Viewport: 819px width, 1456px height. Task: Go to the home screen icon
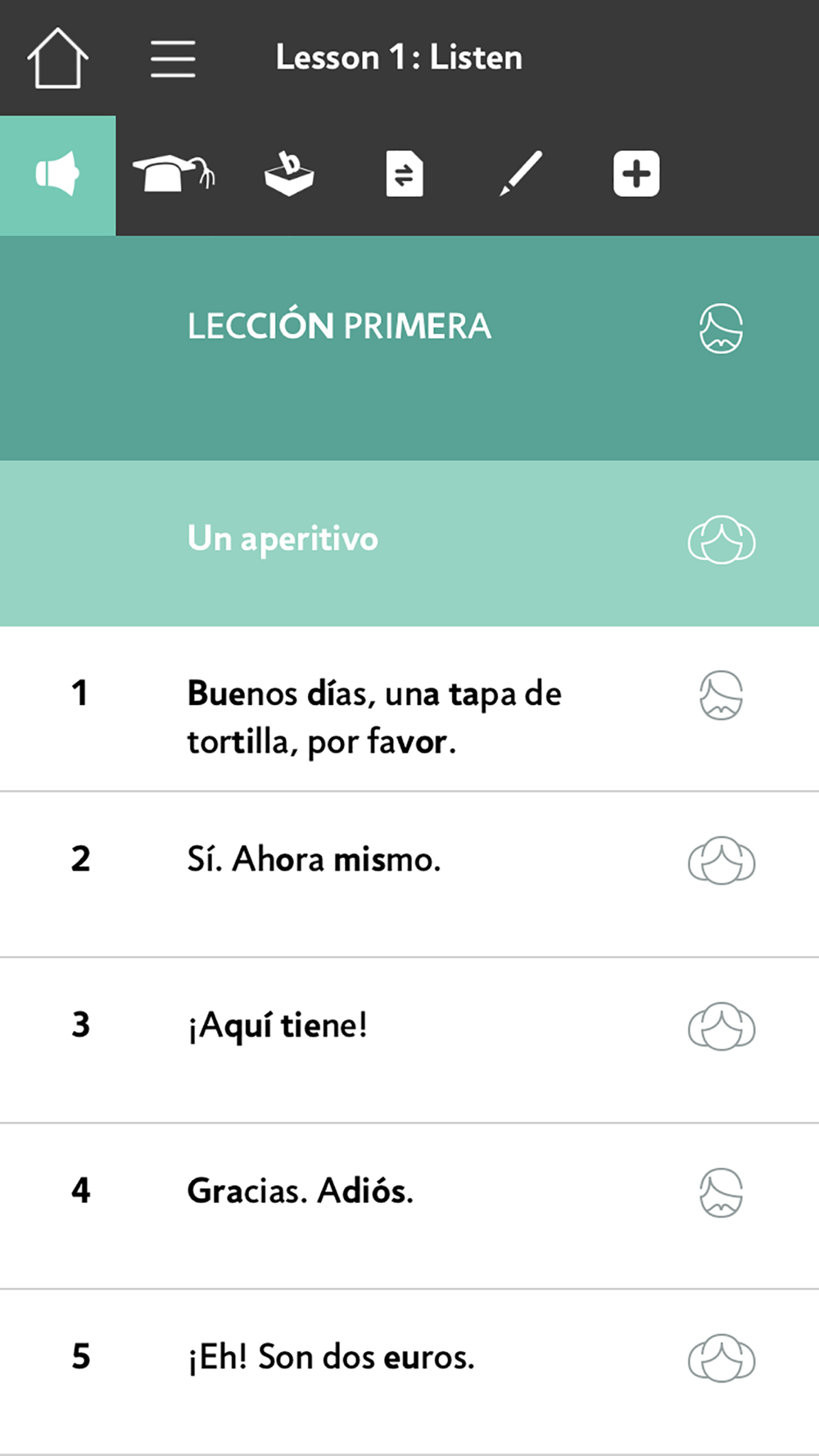coord(57,58)
